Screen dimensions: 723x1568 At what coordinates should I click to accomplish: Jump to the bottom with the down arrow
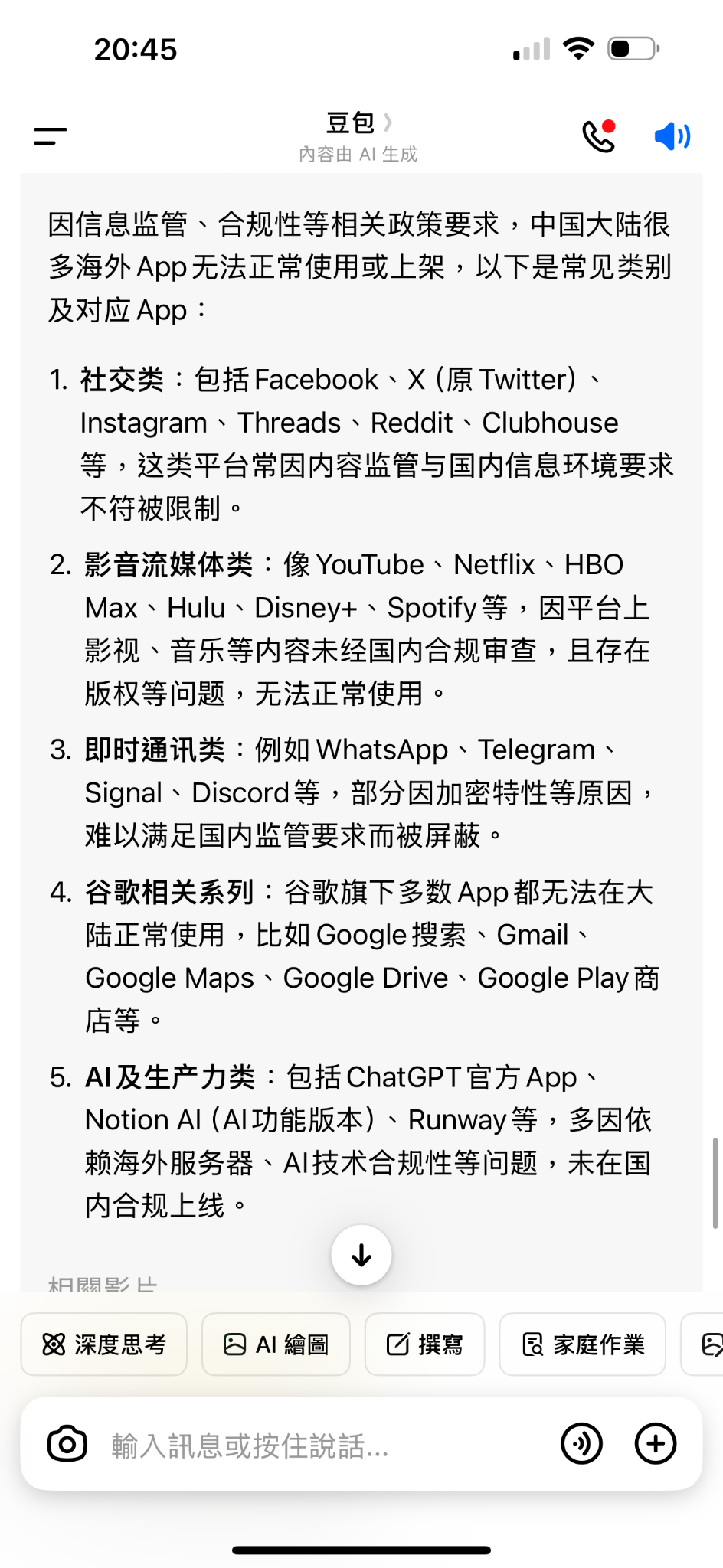tap(361, 1256)
